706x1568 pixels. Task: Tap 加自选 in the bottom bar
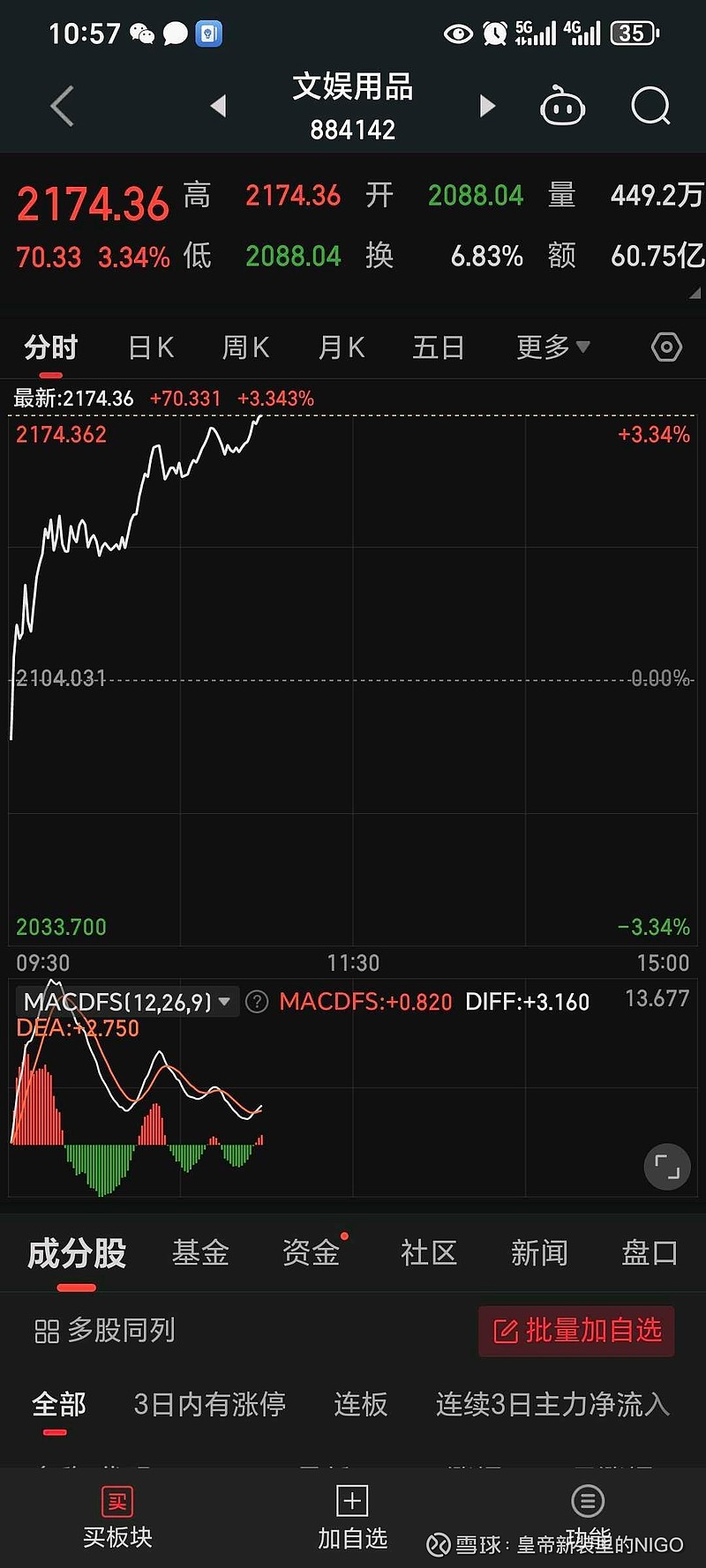click(x=352, y=1517)
